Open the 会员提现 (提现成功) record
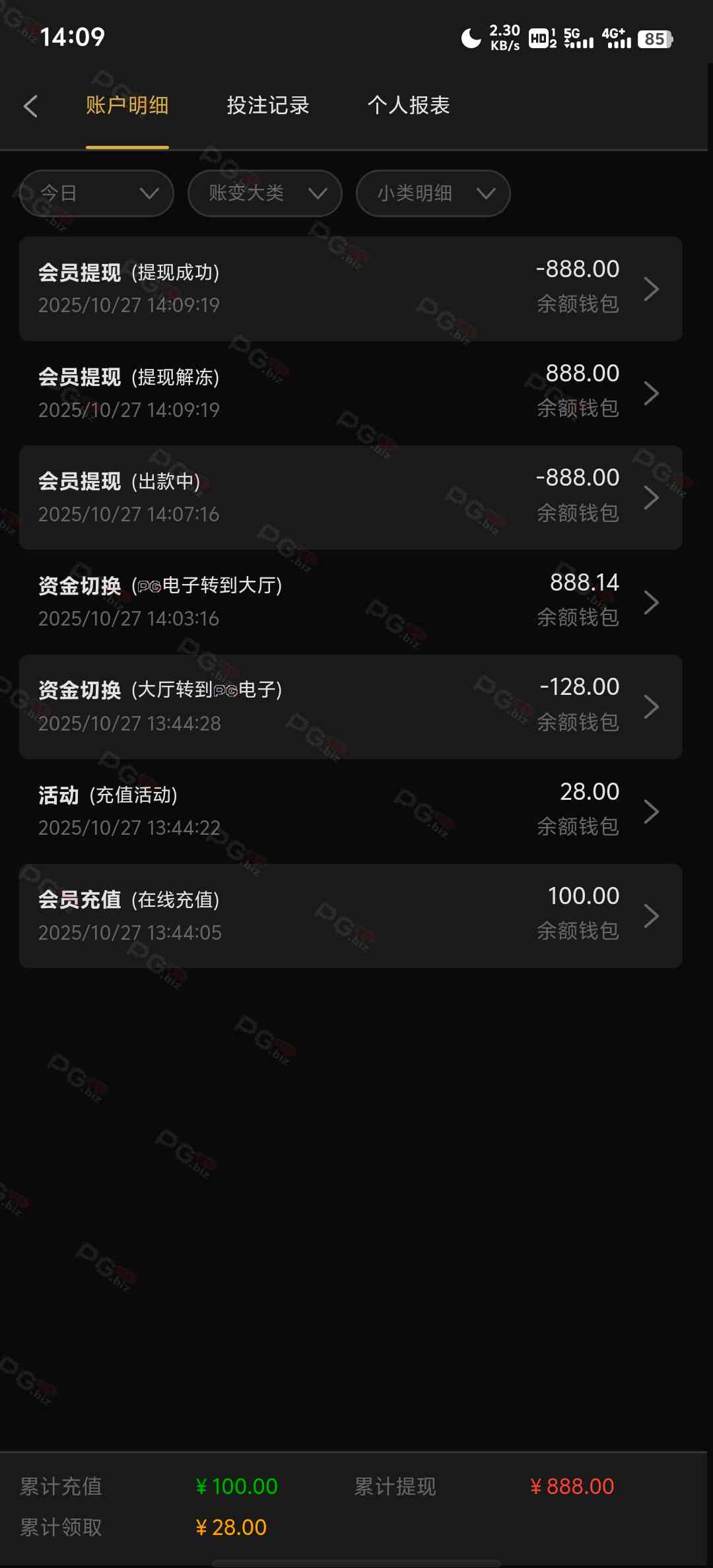This screenshot has width=713, height=1568. tap(351, 288)
